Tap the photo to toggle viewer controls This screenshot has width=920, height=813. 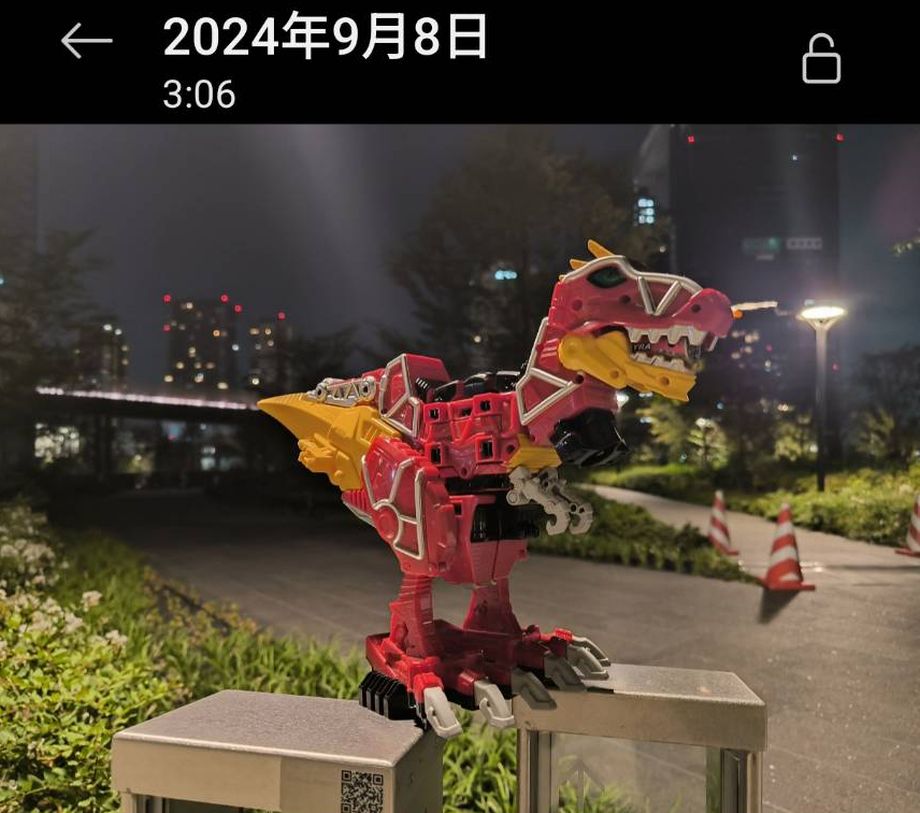click(x=460, y=468)
